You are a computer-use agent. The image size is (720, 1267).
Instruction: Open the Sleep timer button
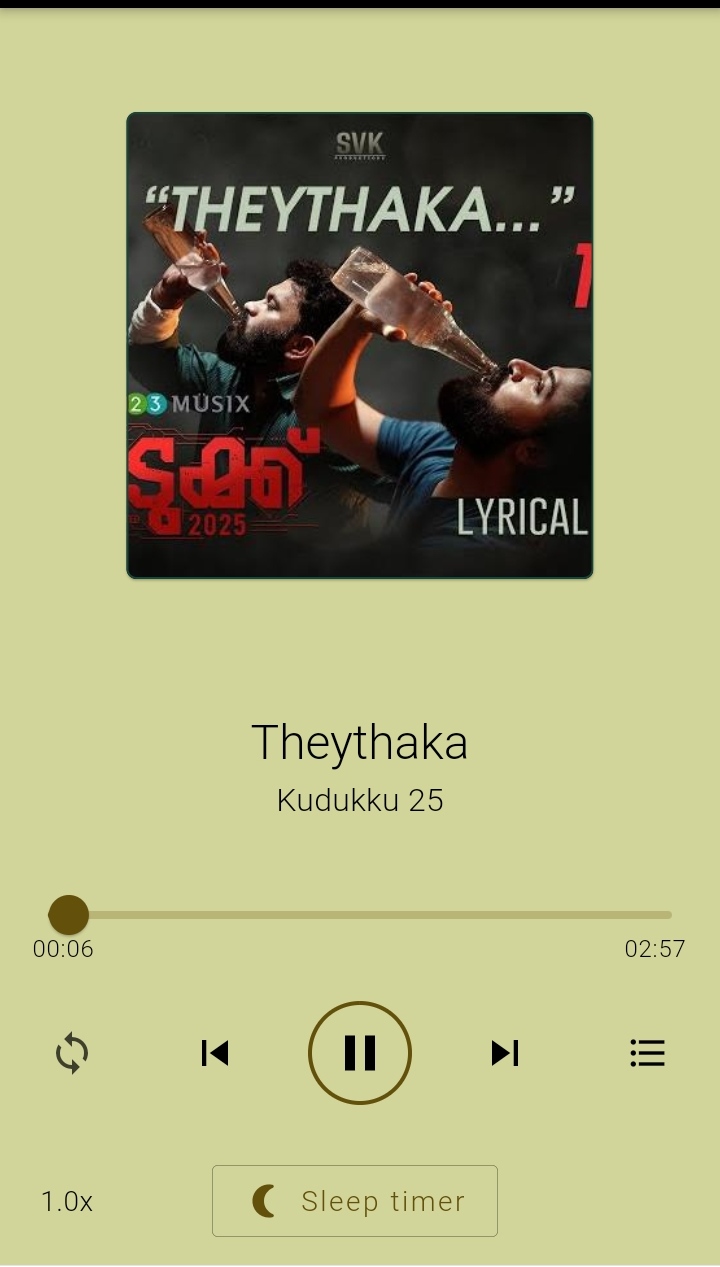point(355,1201)
